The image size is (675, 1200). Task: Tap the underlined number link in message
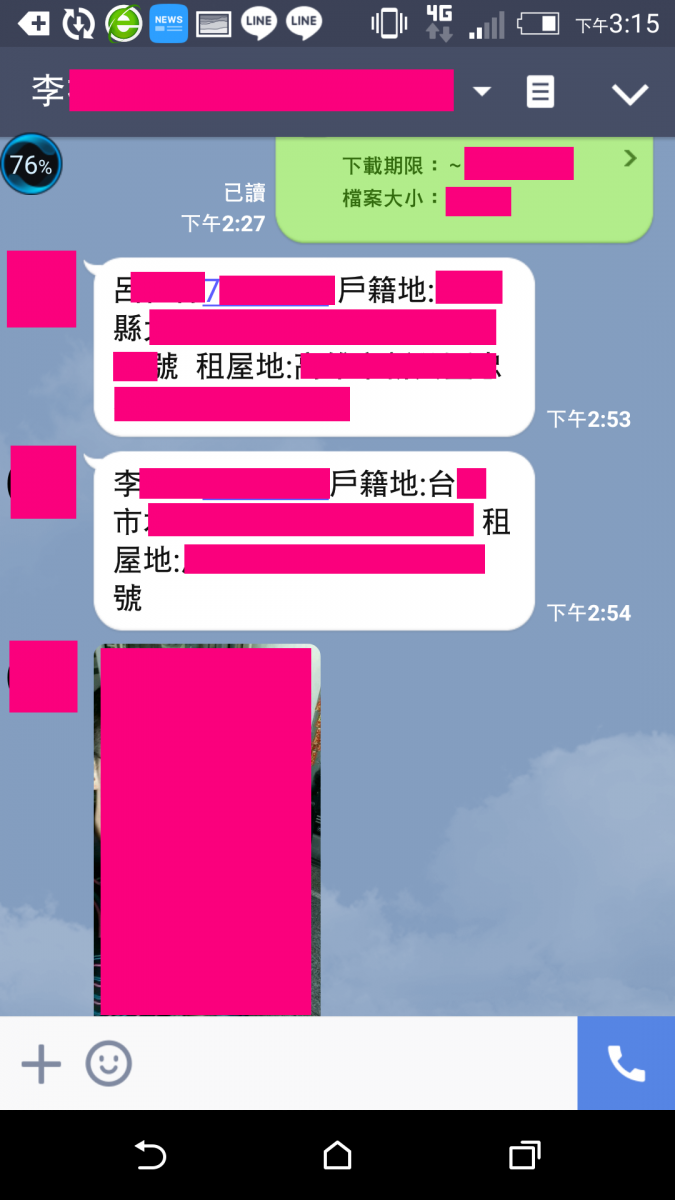(211, 290)
